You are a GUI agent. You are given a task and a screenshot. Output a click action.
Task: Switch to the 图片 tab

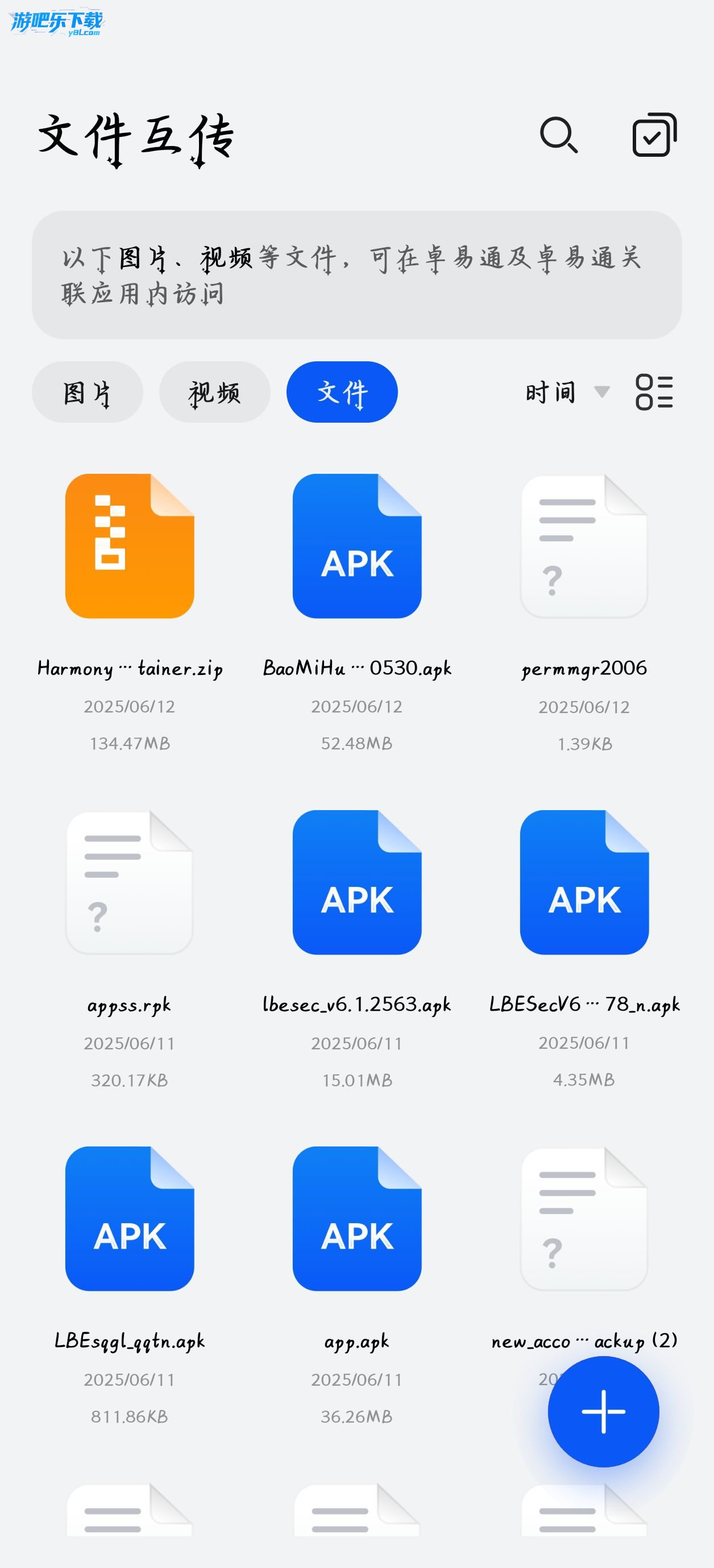pos(87,392)
